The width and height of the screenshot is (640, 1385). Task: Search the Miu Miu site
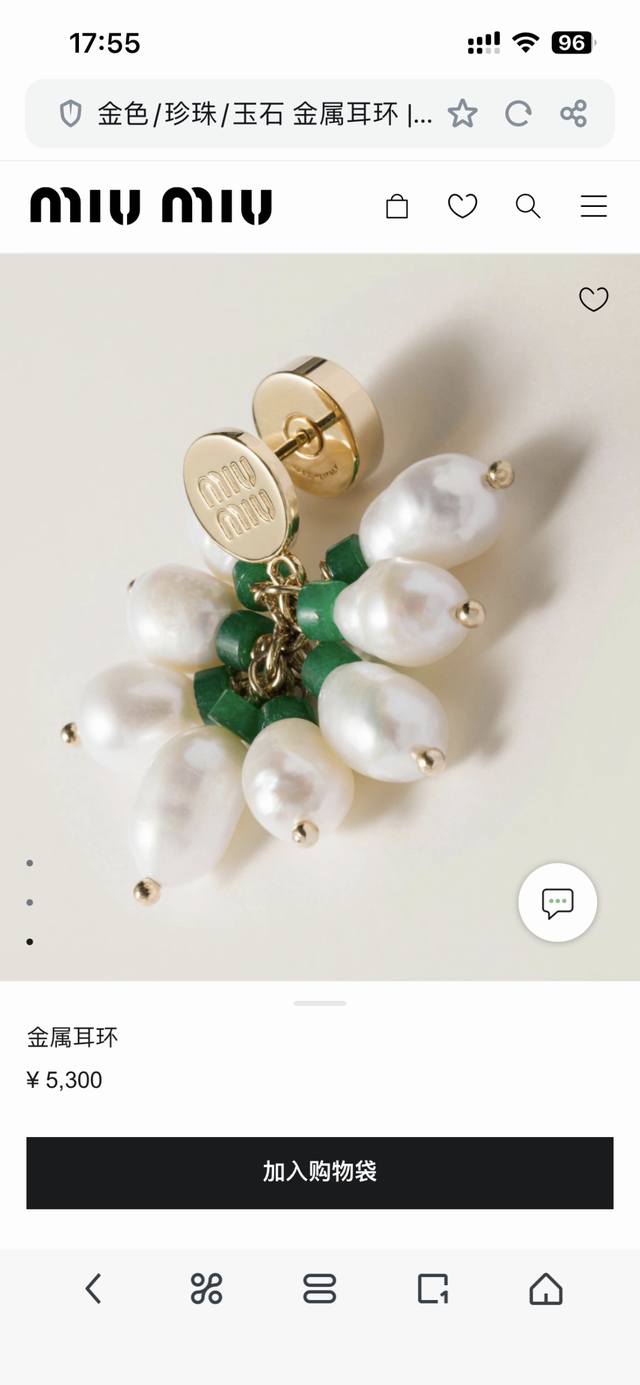pos(528,207)
